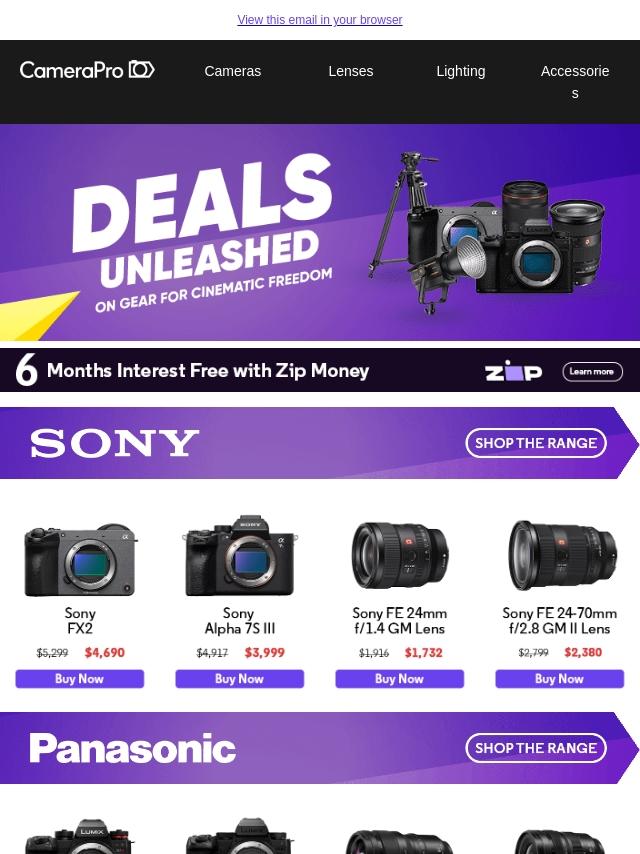Open the Lighting category
Viewport: 640px width, 854px height.
pos(460,71)
